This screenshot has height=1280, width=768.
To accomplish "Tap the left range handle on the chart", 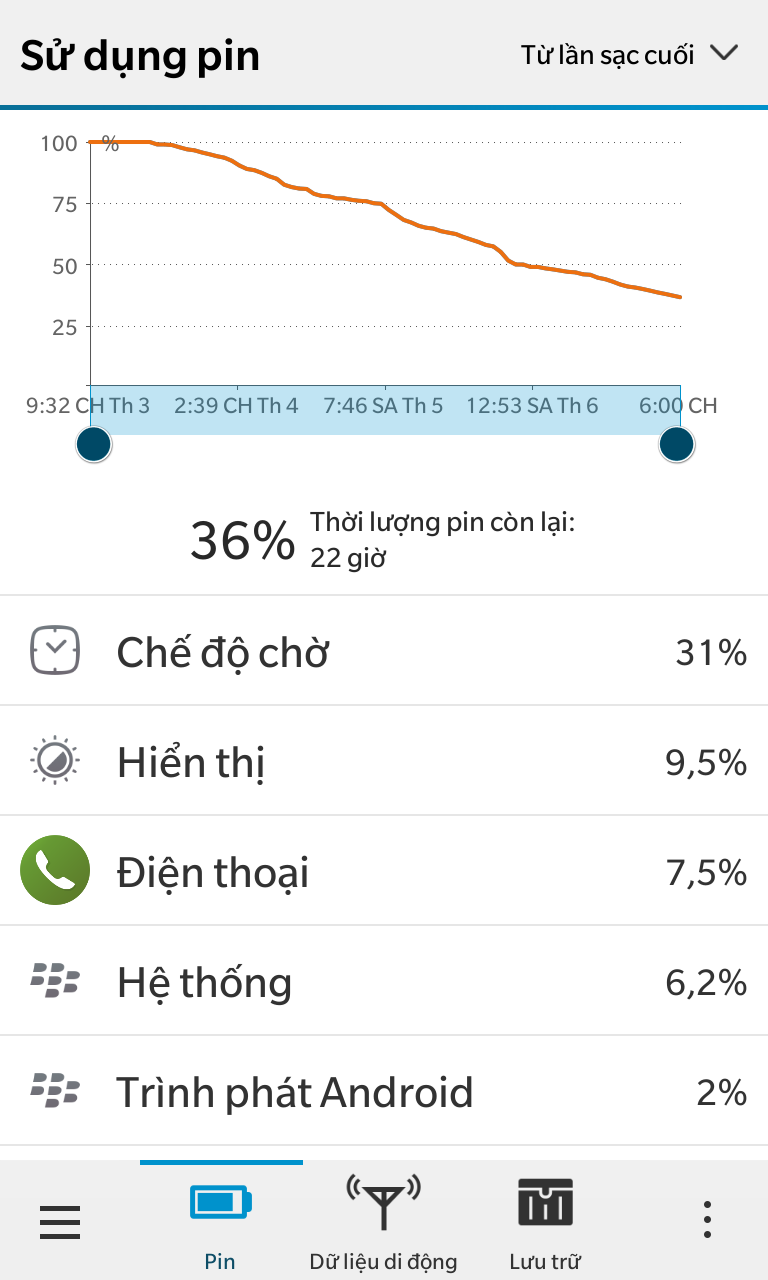I will 94,444.
